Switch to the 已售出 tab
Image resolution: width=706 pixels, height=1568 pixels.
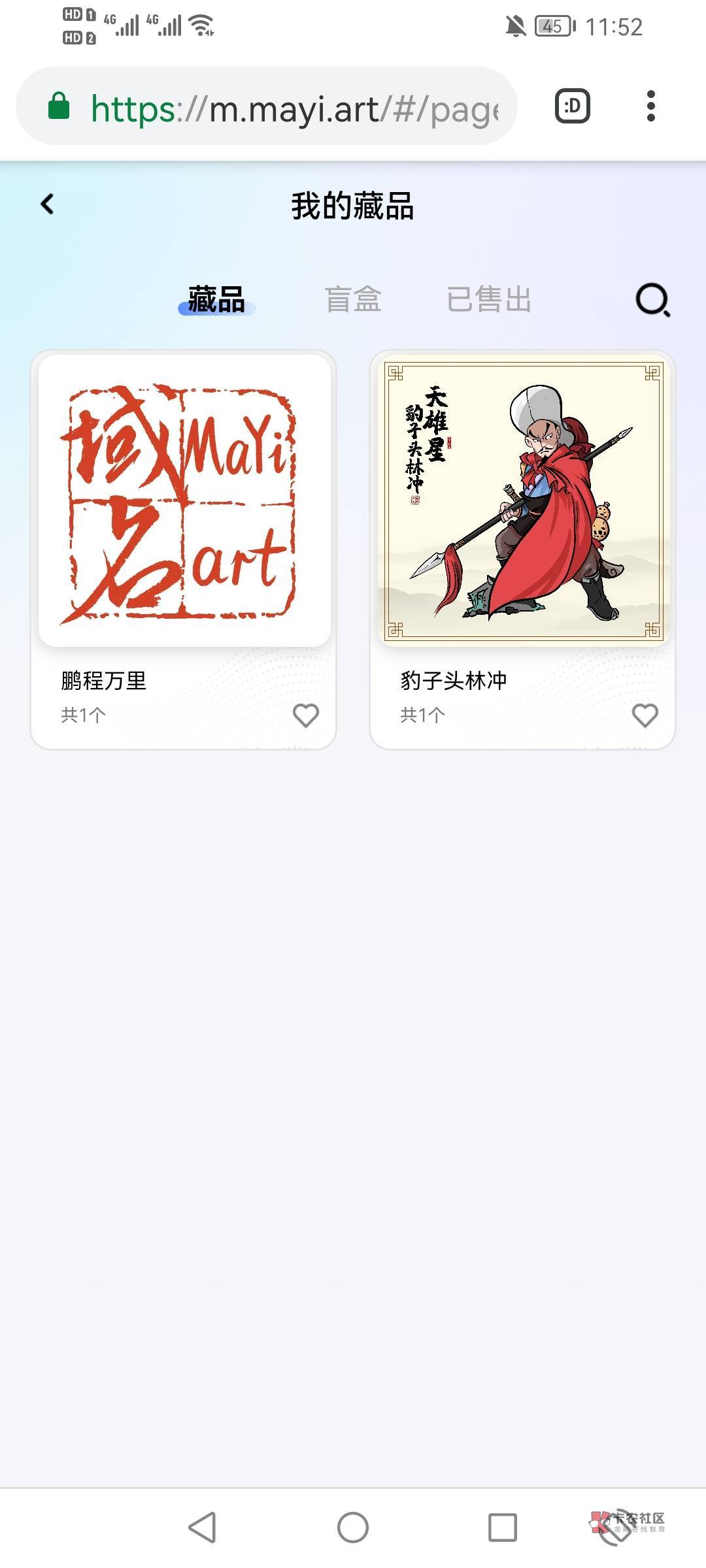[489, 300]
